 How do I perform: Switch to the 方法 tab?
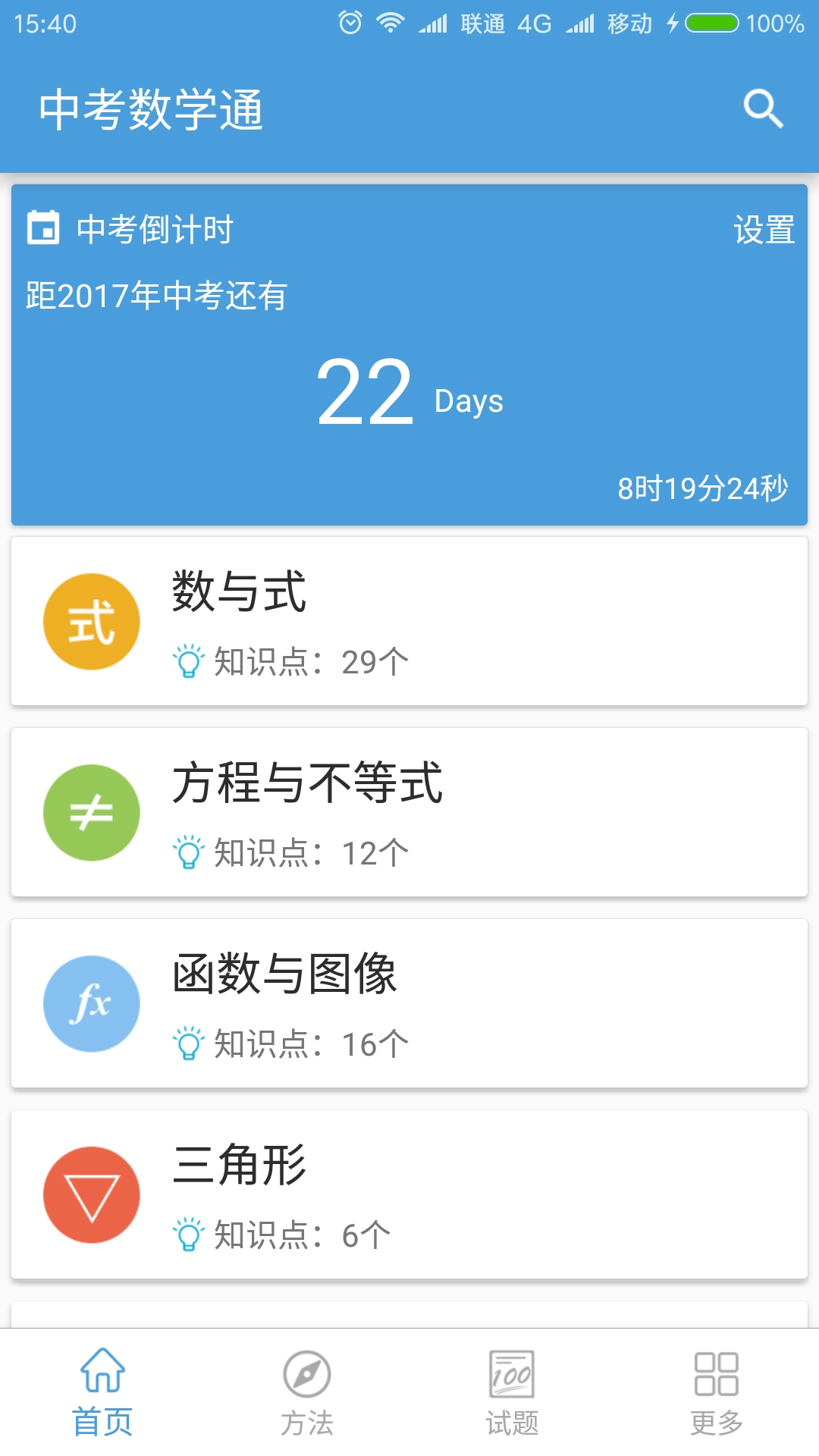coord(307,1392)
